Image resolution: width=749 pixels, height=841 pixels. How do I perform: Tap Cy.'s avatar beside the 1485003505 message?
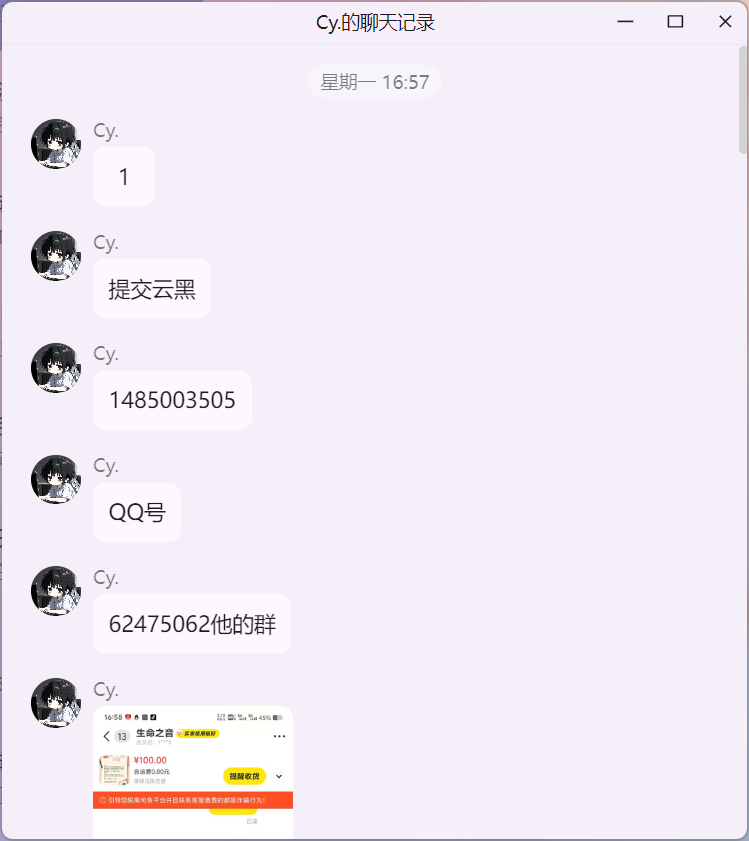click(55, 368)
